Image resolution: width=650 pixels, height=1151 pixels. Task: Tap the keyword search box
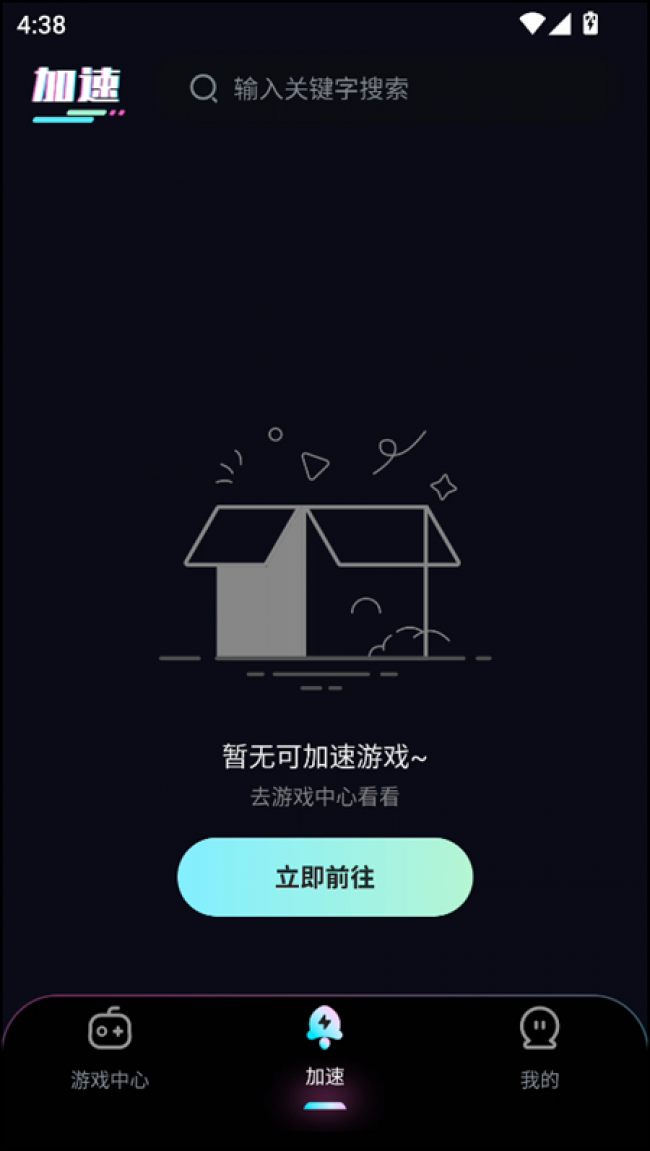(390, 89)
